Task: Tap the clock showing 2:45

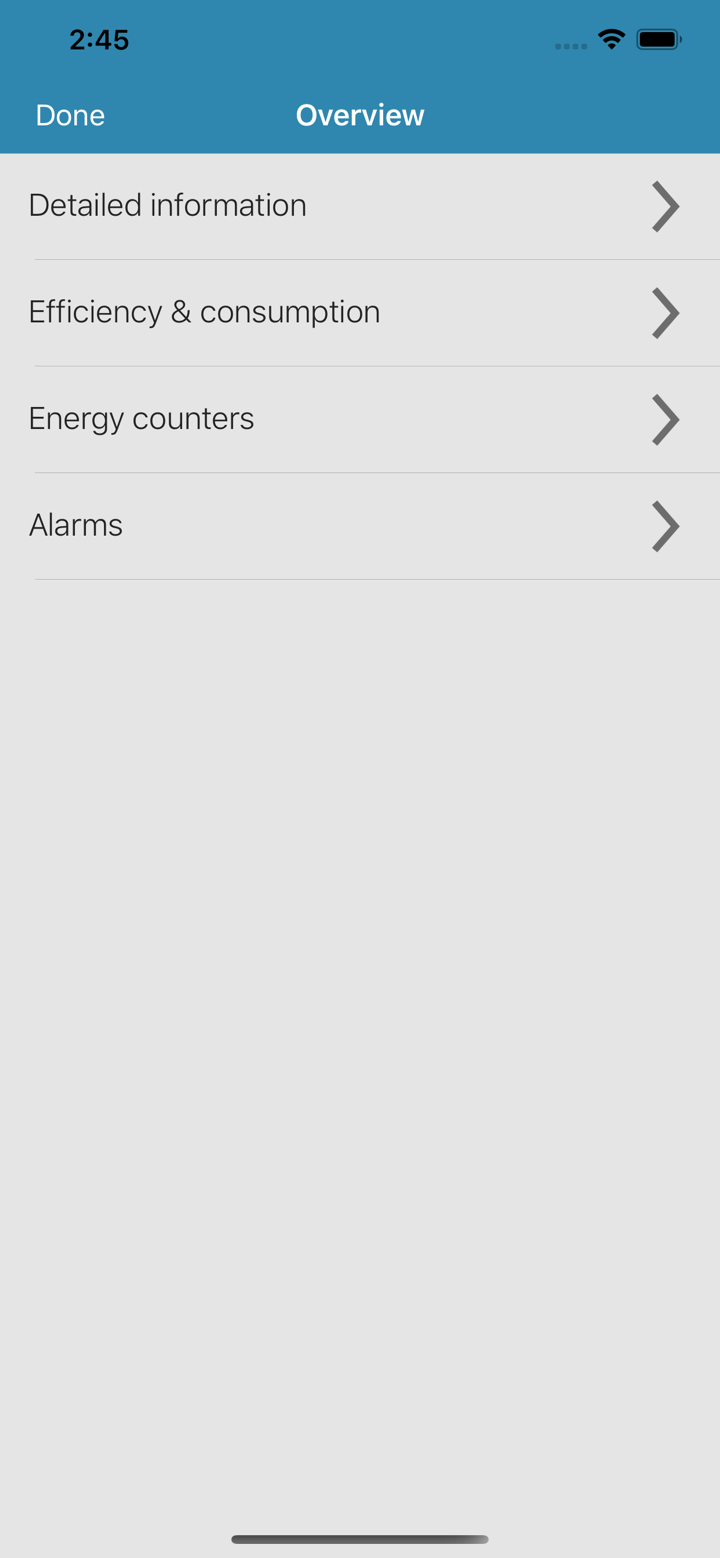Action: (99, 40)
